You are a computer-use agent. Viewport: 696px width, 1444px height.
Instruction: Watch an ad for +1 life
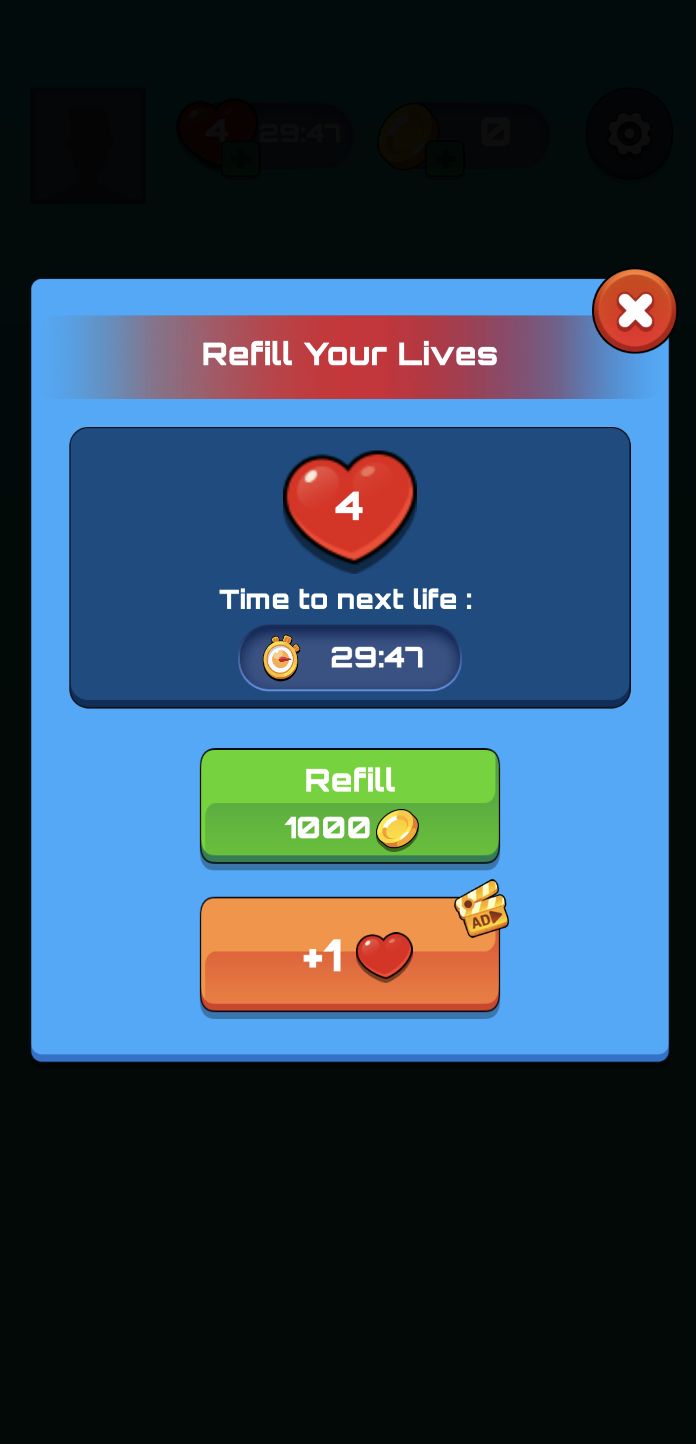point(349,955)
